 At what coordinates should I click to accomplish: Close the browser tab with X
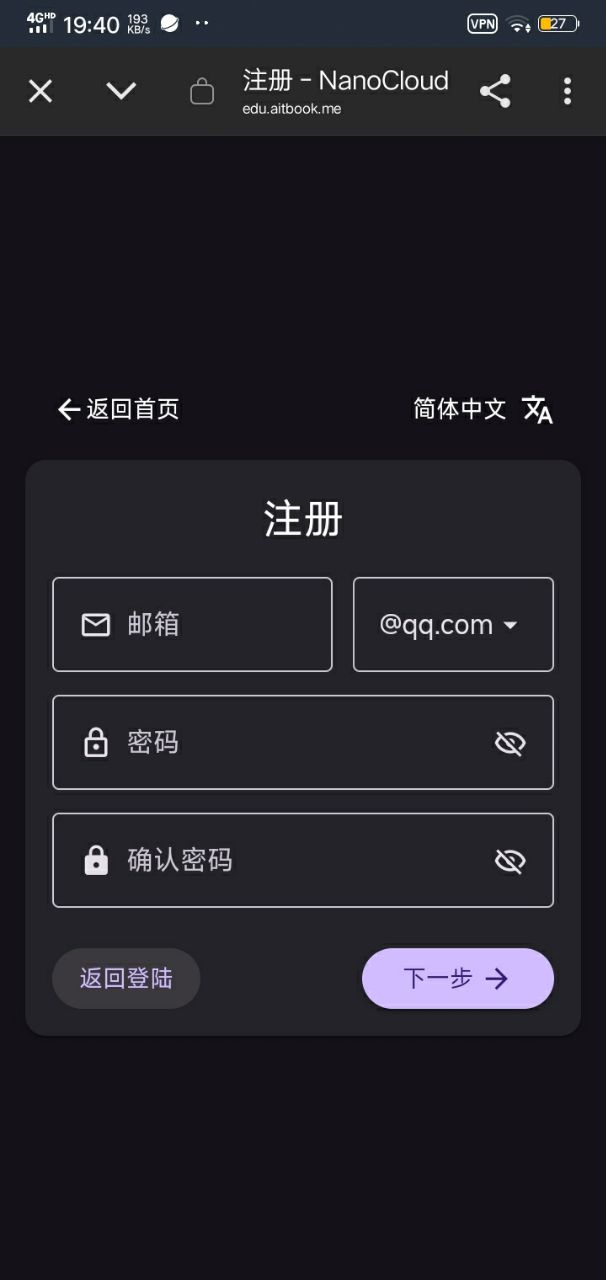(40, 92)
